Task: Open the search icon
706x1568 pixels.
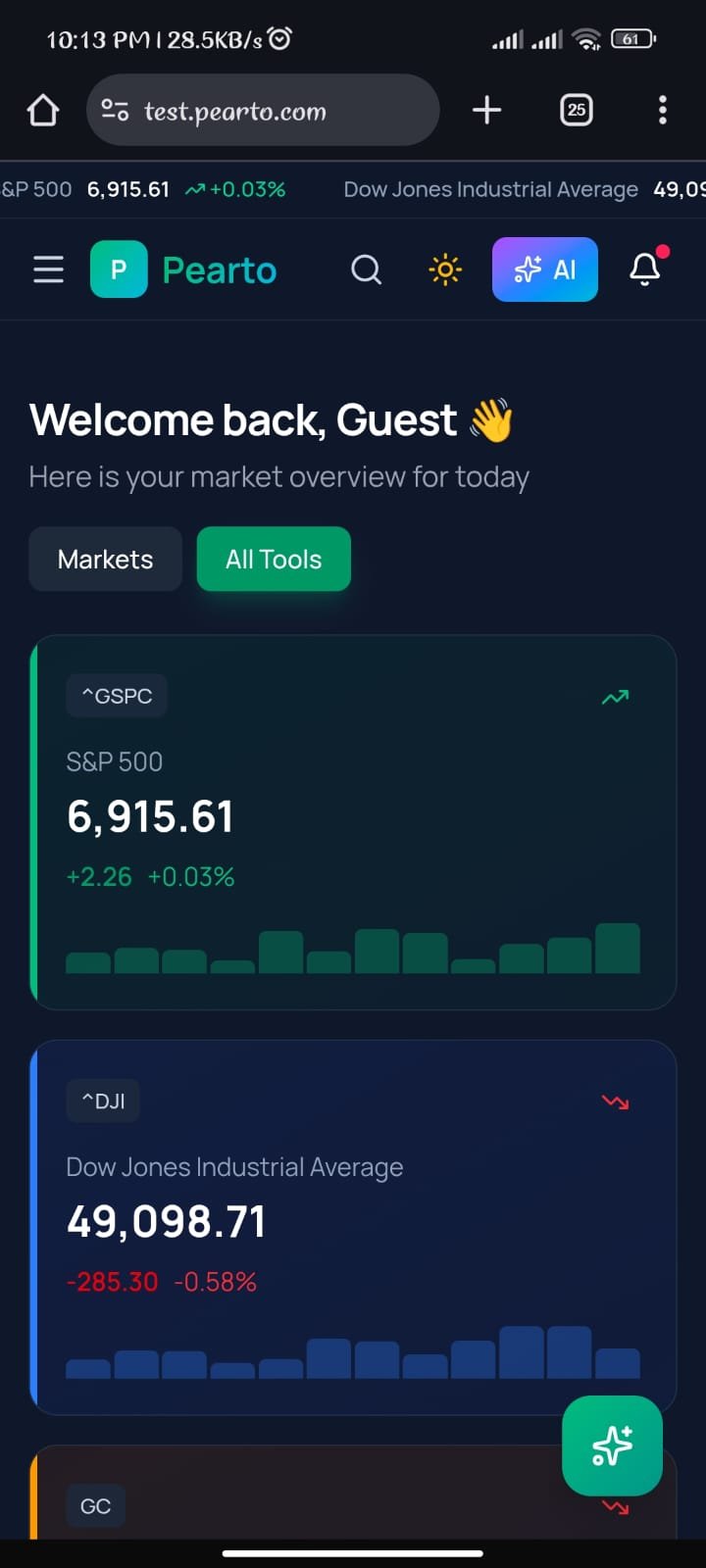Action: [x=366, y=269]
